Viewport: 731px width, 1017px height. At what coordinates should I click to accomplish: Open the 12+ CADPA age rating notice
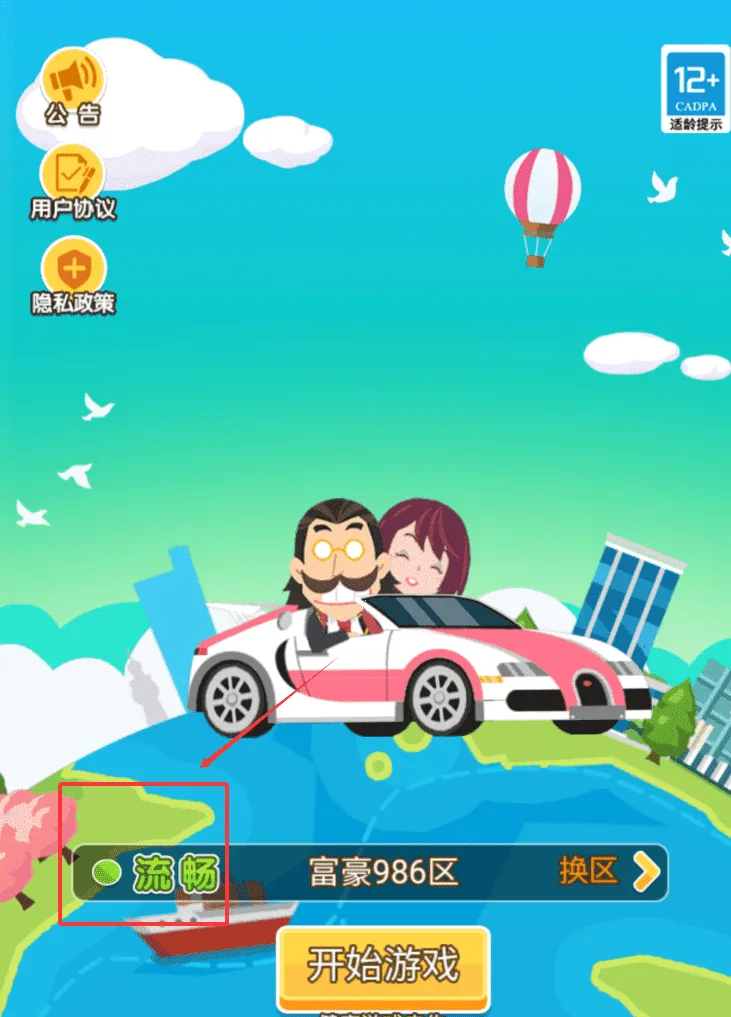tap(694, 87)
